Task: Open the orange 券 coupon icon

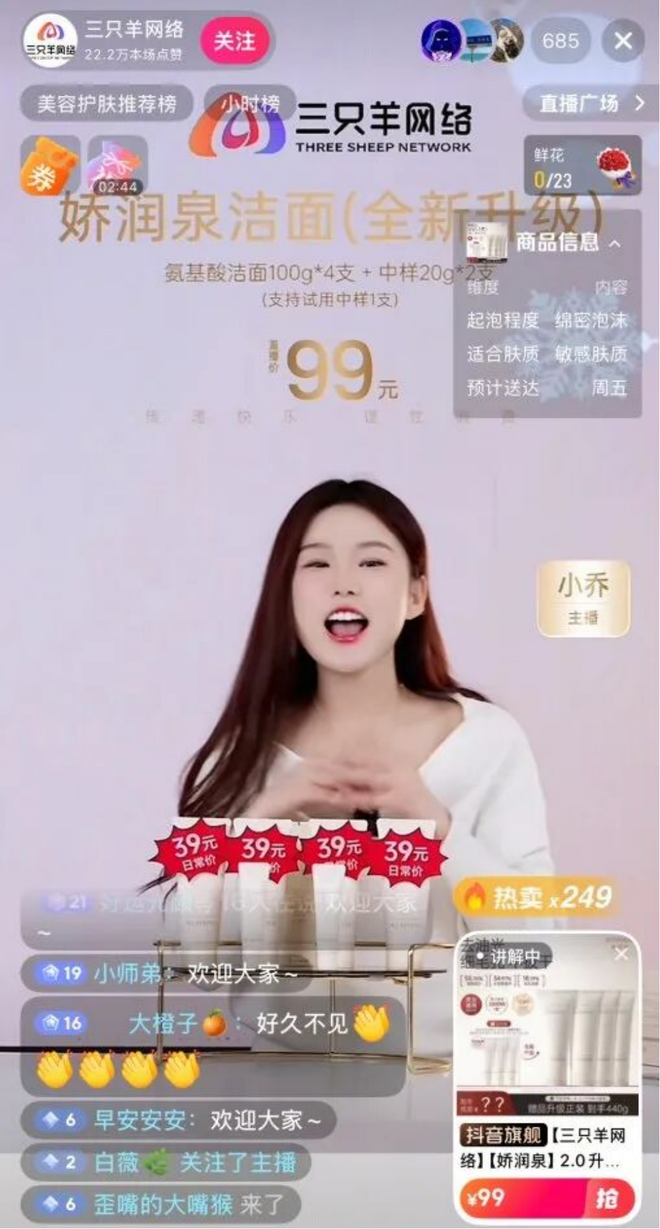Action: point(50,165)
